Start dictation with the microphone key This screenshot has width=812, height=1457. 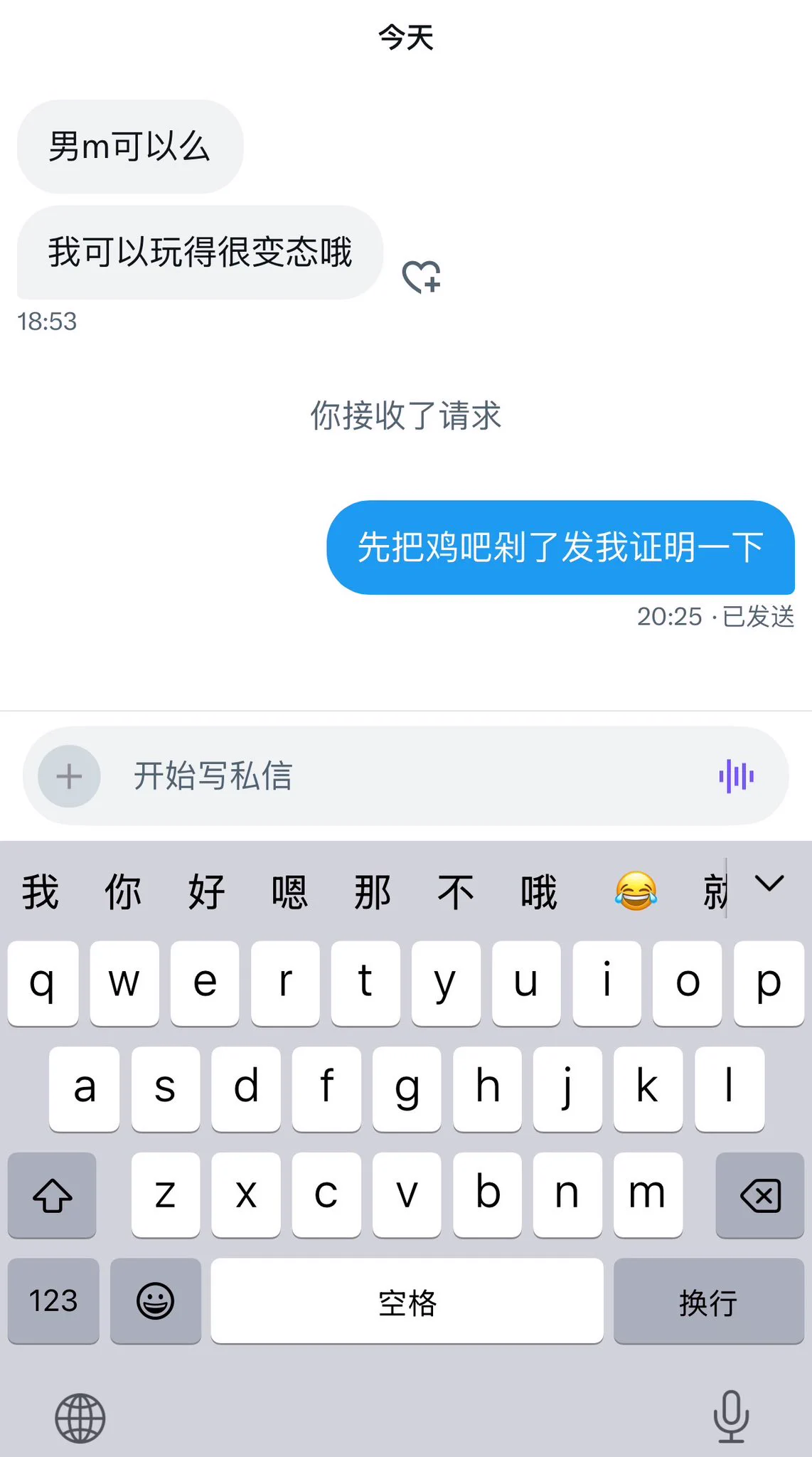click(x=731, y=1416)
